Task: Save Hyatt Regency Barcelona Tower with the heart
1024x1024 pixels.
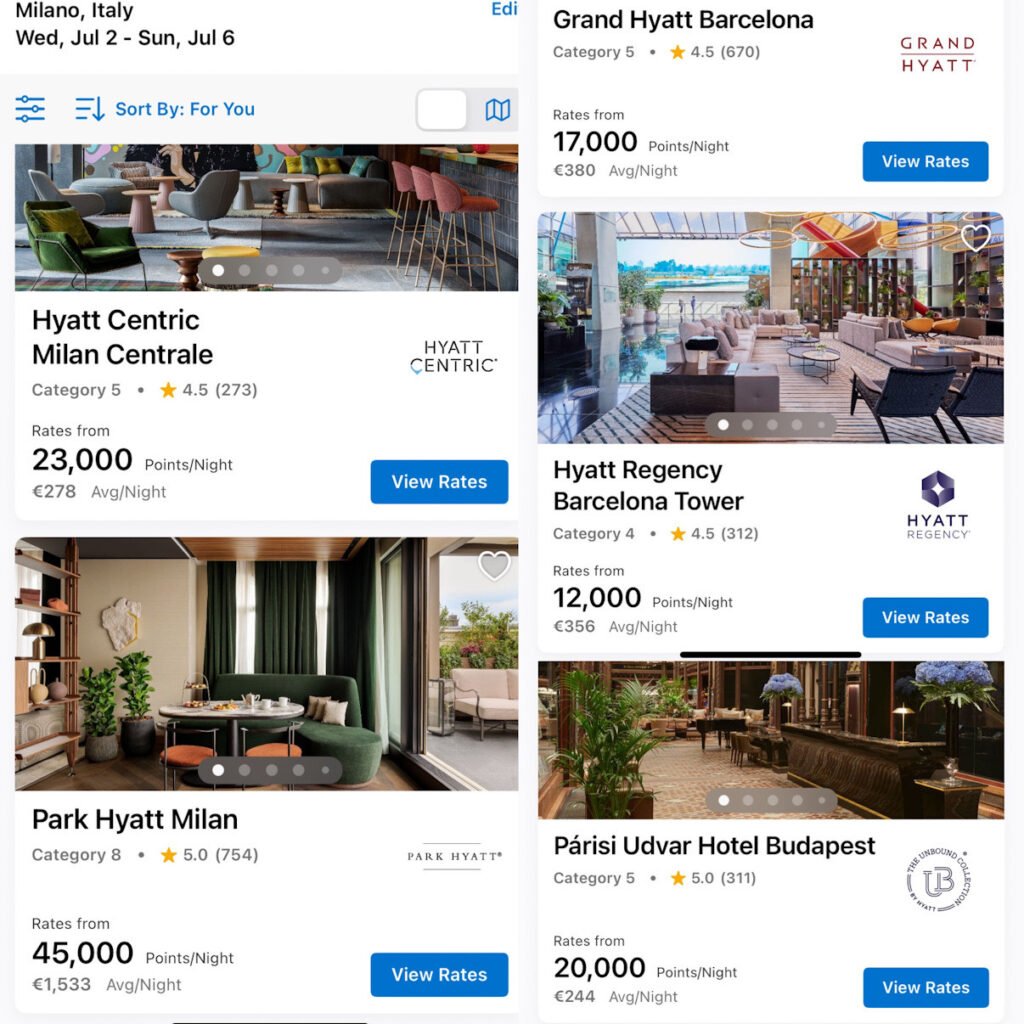Action: tap(975, 238)
